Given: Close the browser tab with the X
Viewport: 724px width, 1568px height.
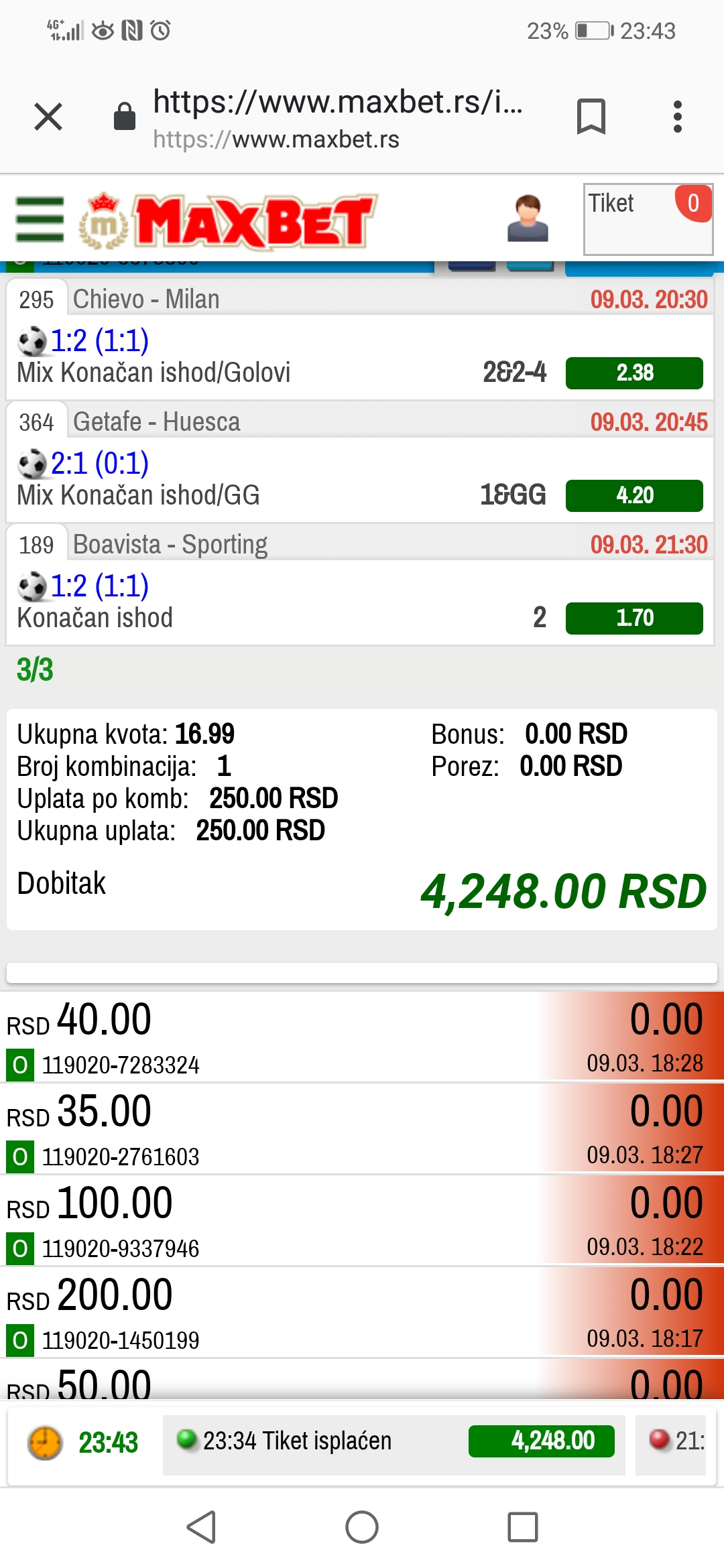Looking at the screenshot, I should point(48,117).
